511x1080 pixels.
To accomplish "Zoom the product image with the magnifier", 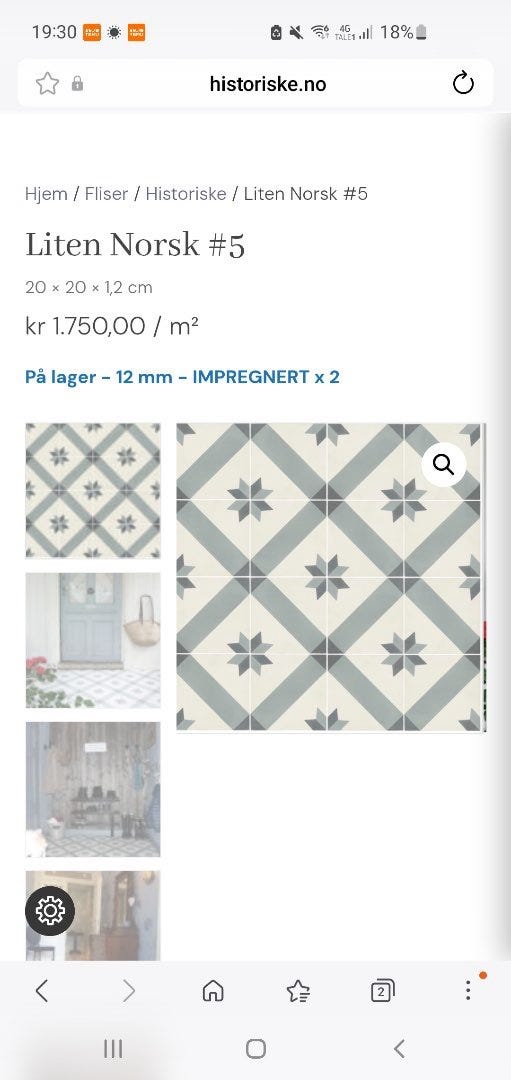I will [444, 465].
